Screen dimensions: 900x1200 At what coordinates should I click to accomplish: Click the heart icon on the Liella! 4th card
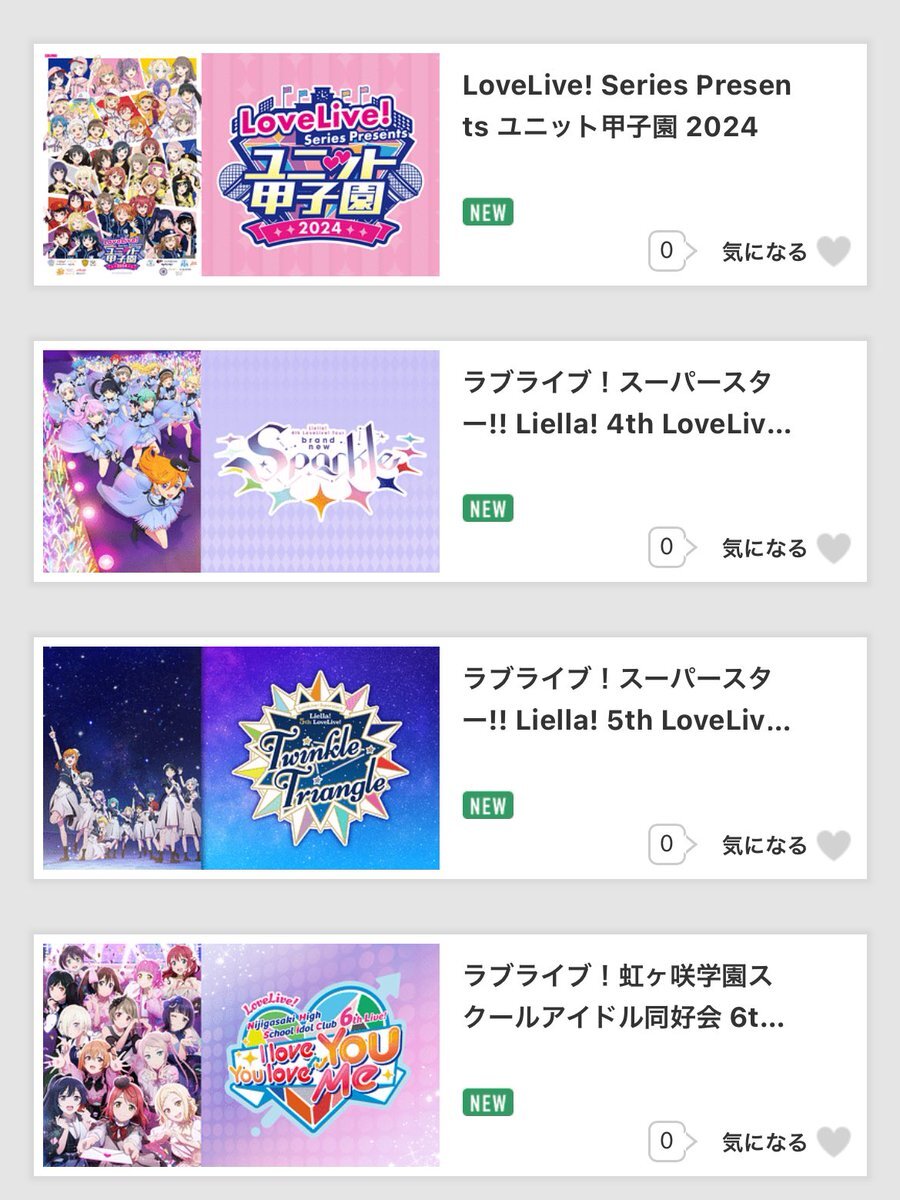coord(836,548)
